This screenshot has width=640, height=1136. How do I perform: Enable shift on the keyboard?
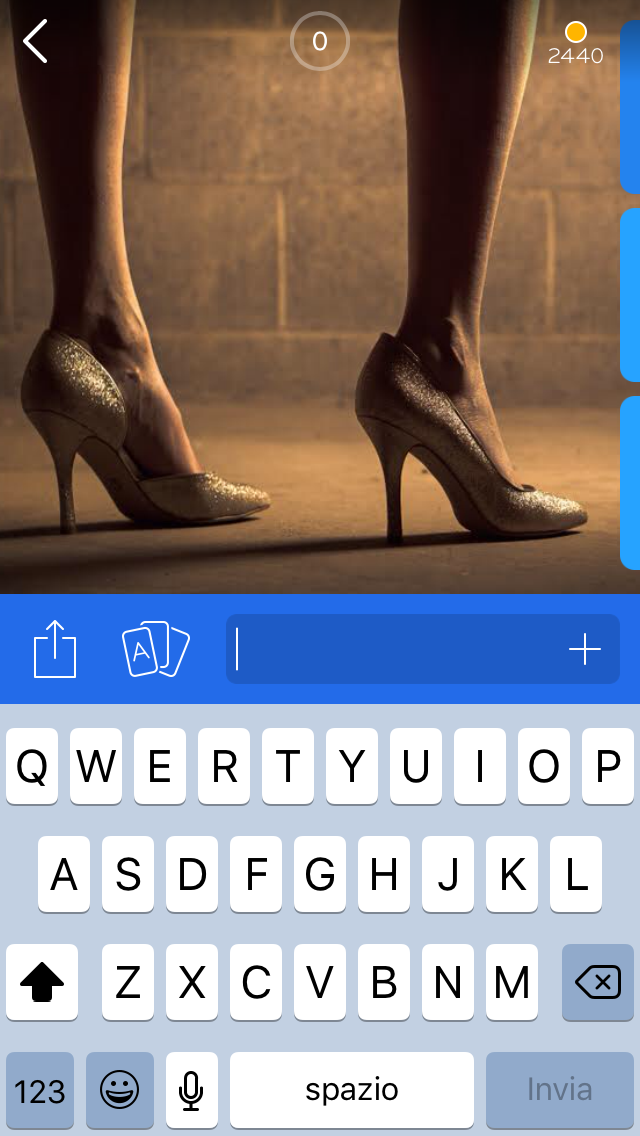42,982
